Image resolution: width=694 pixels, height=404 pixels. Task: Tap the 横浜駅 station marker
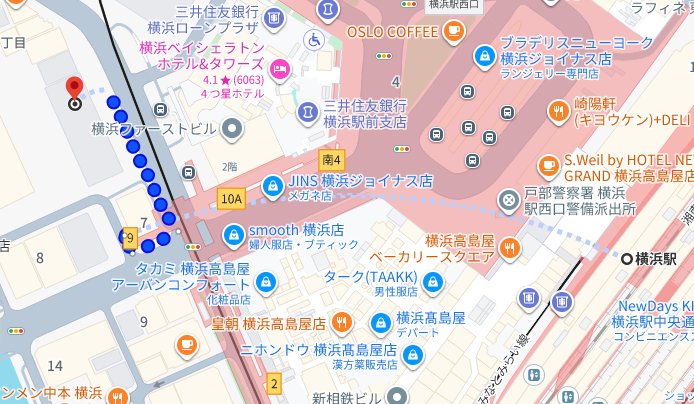point(627,259)
